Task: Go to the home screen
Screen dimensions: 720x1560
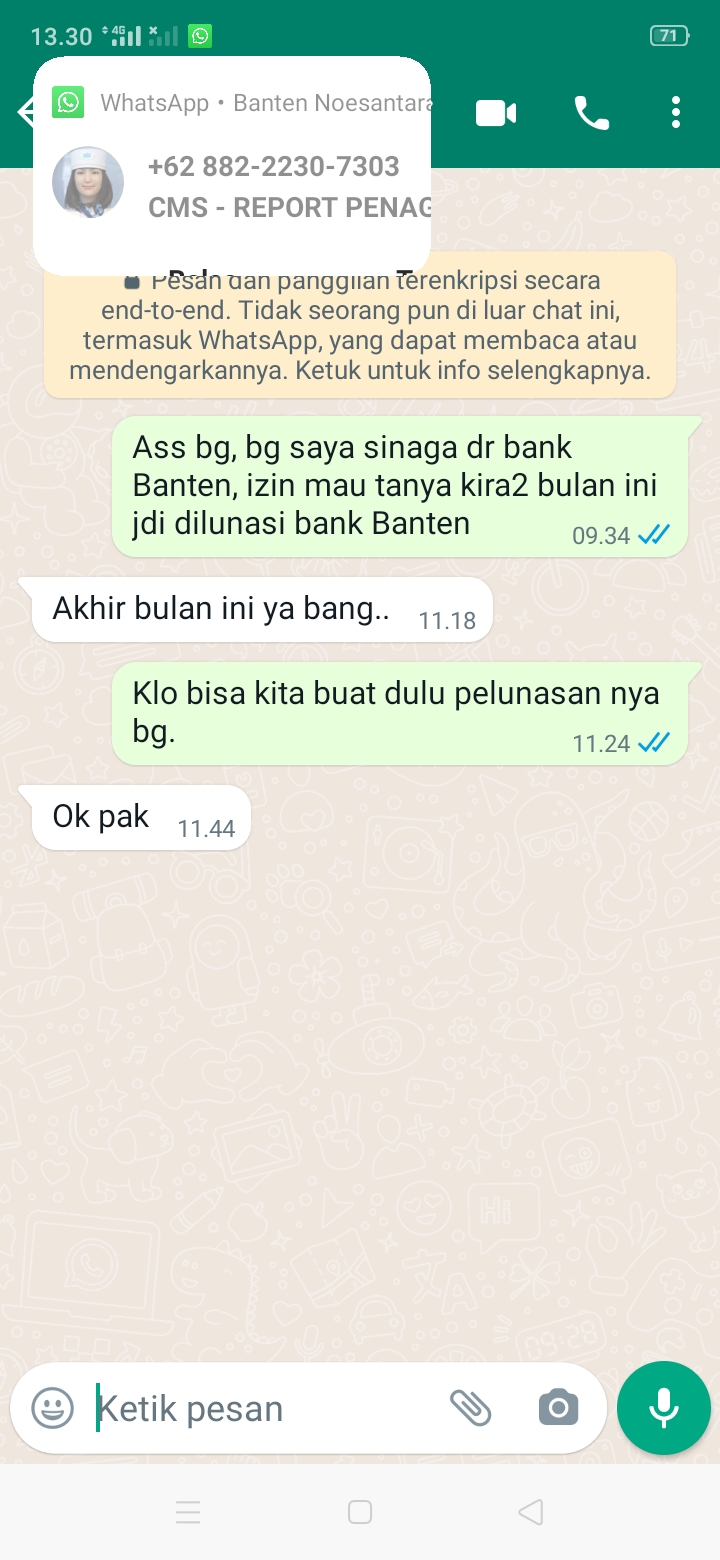Action: (360, 1512)
